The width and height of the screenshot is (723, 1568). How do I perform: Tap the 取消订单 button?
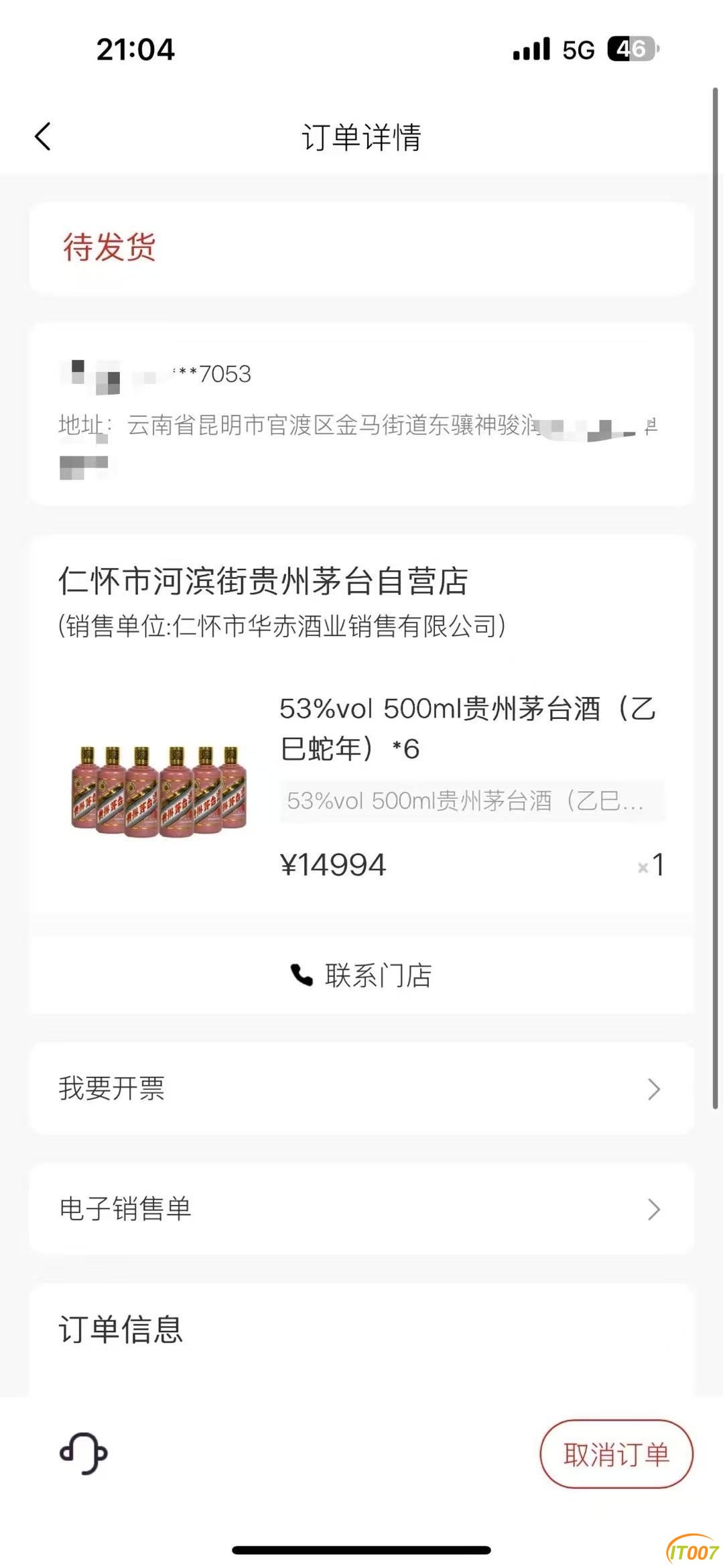pos(616,1454)
